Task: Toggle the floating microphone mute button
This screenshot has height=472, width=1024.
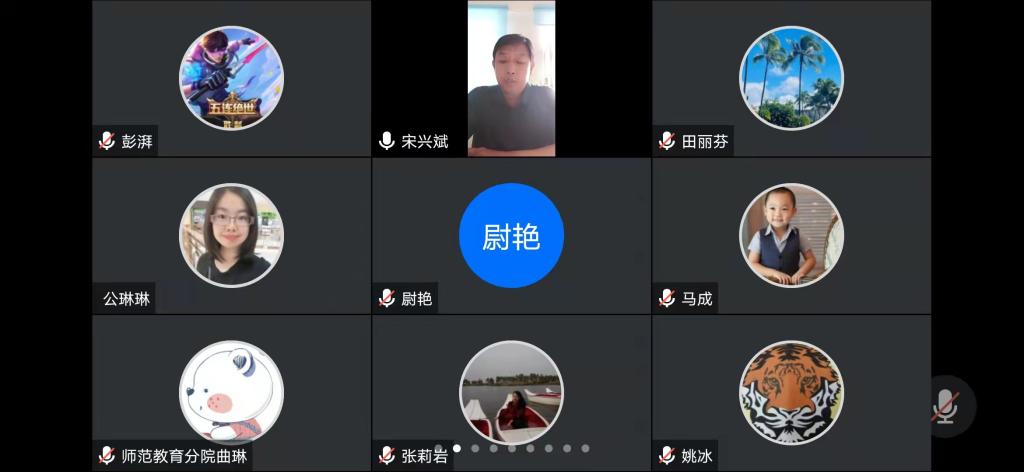Action: click(x=945, y=406)
